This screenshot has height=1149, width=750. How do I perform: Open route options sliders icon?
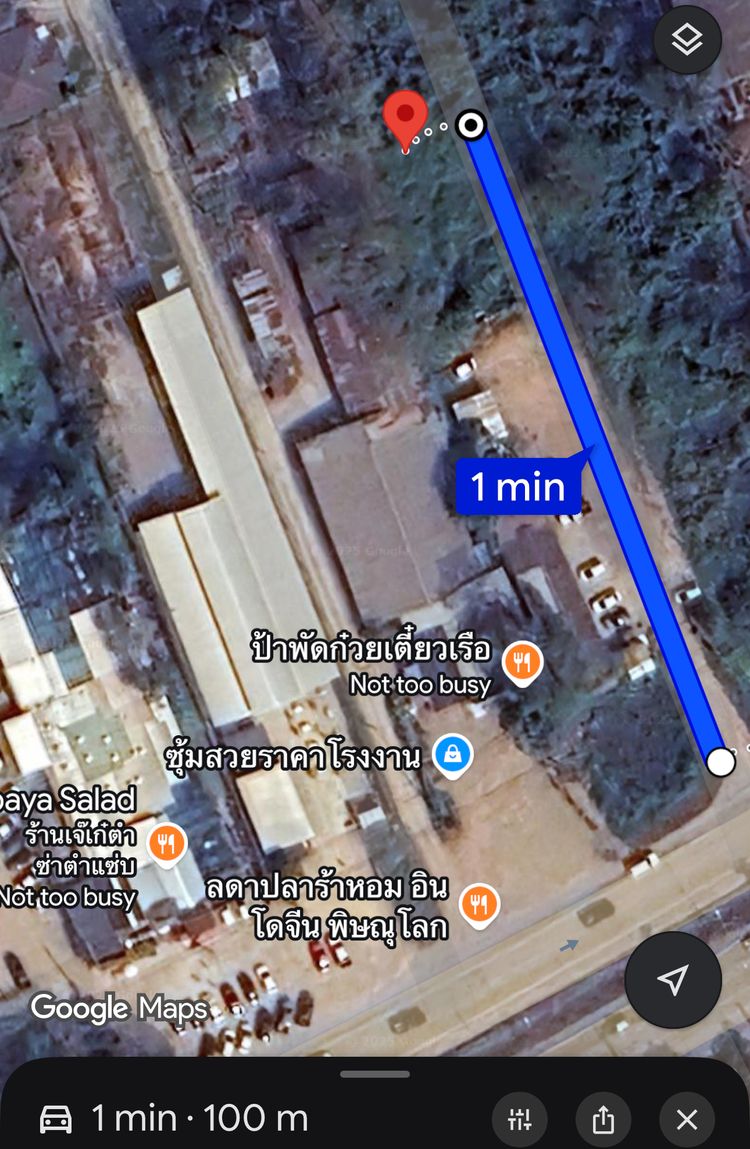(519, 1119)
